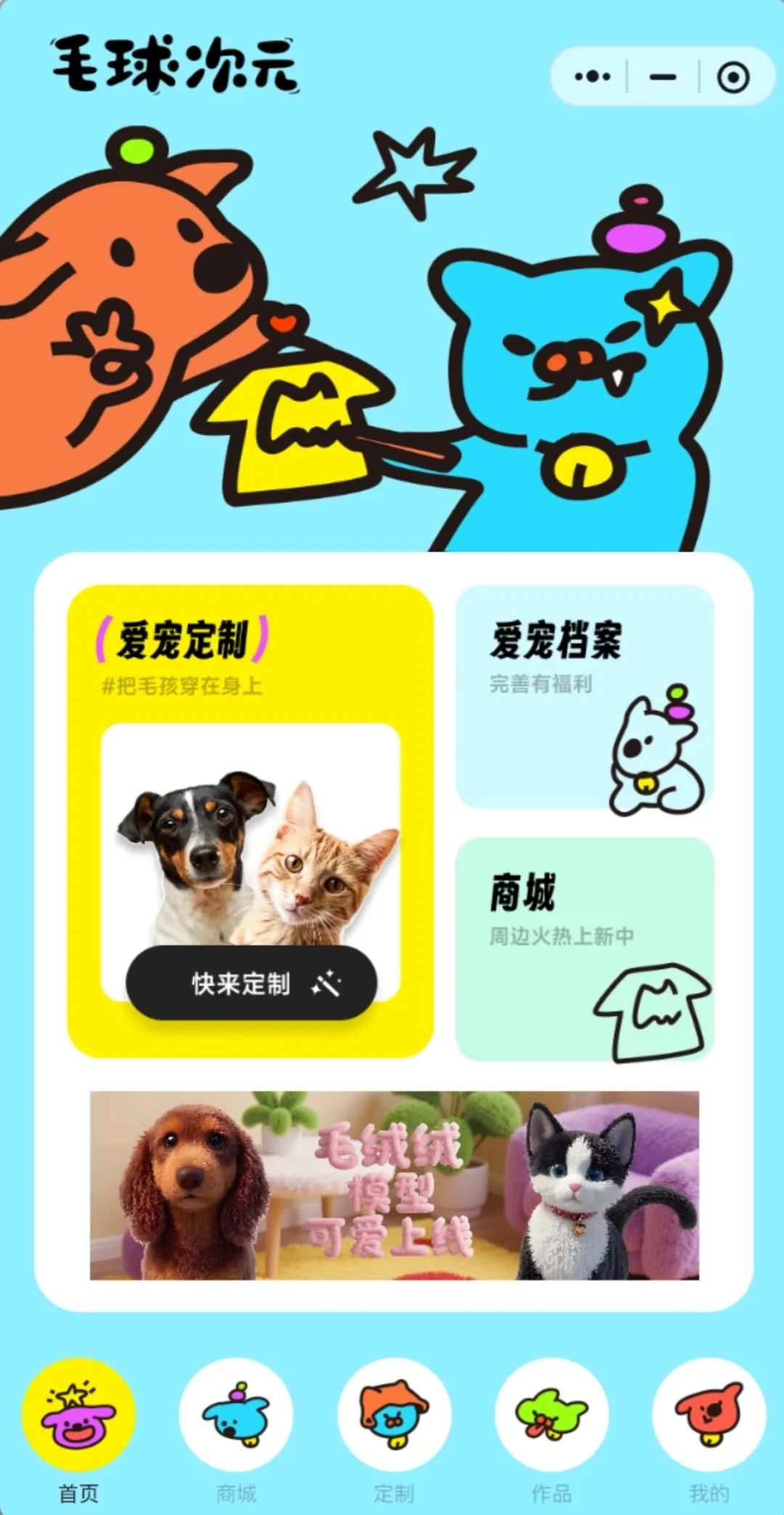Open the 爱宠档案 card
The height and width of the screenshot is (1515, 784).
(x=585, y=697)
